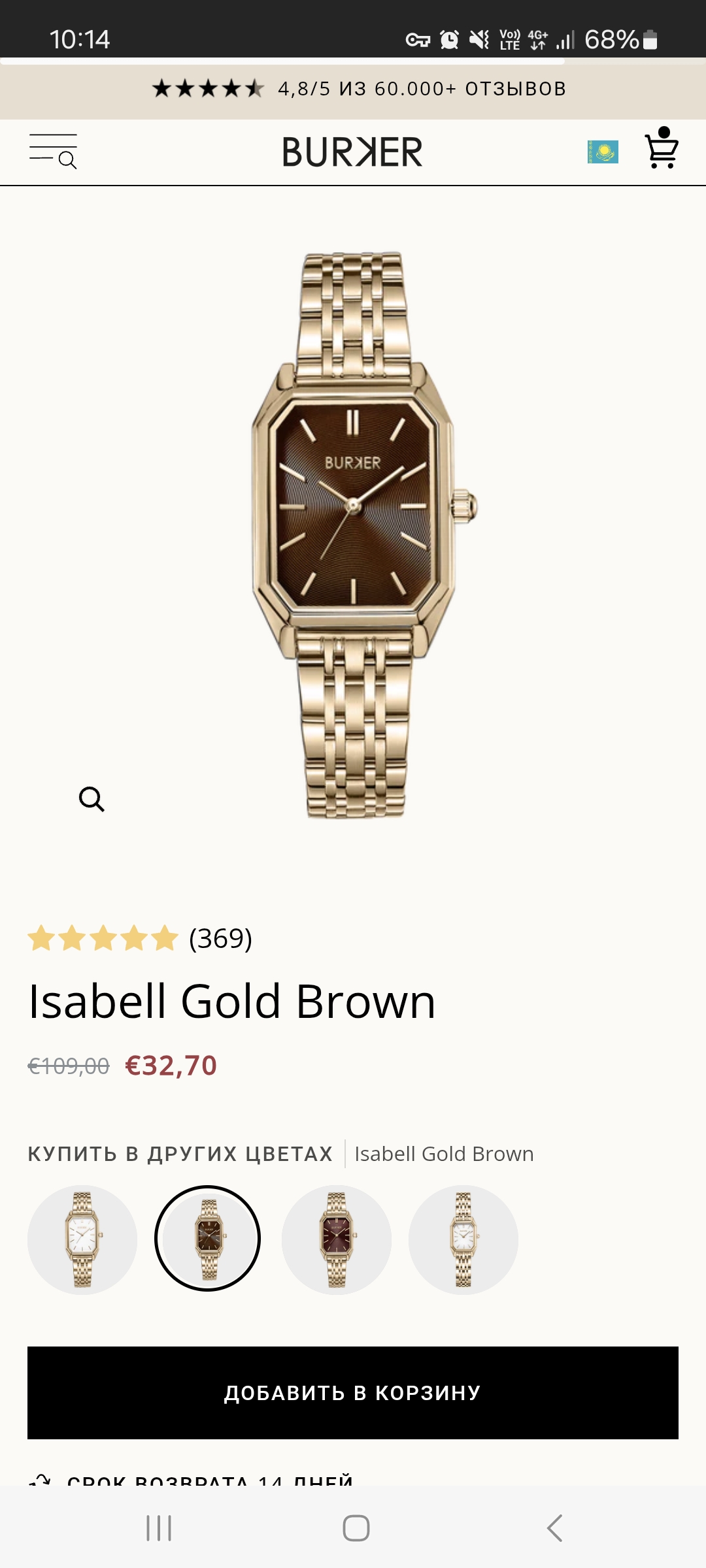
Task: Open the shopping cart
Action: pos(662,149)
